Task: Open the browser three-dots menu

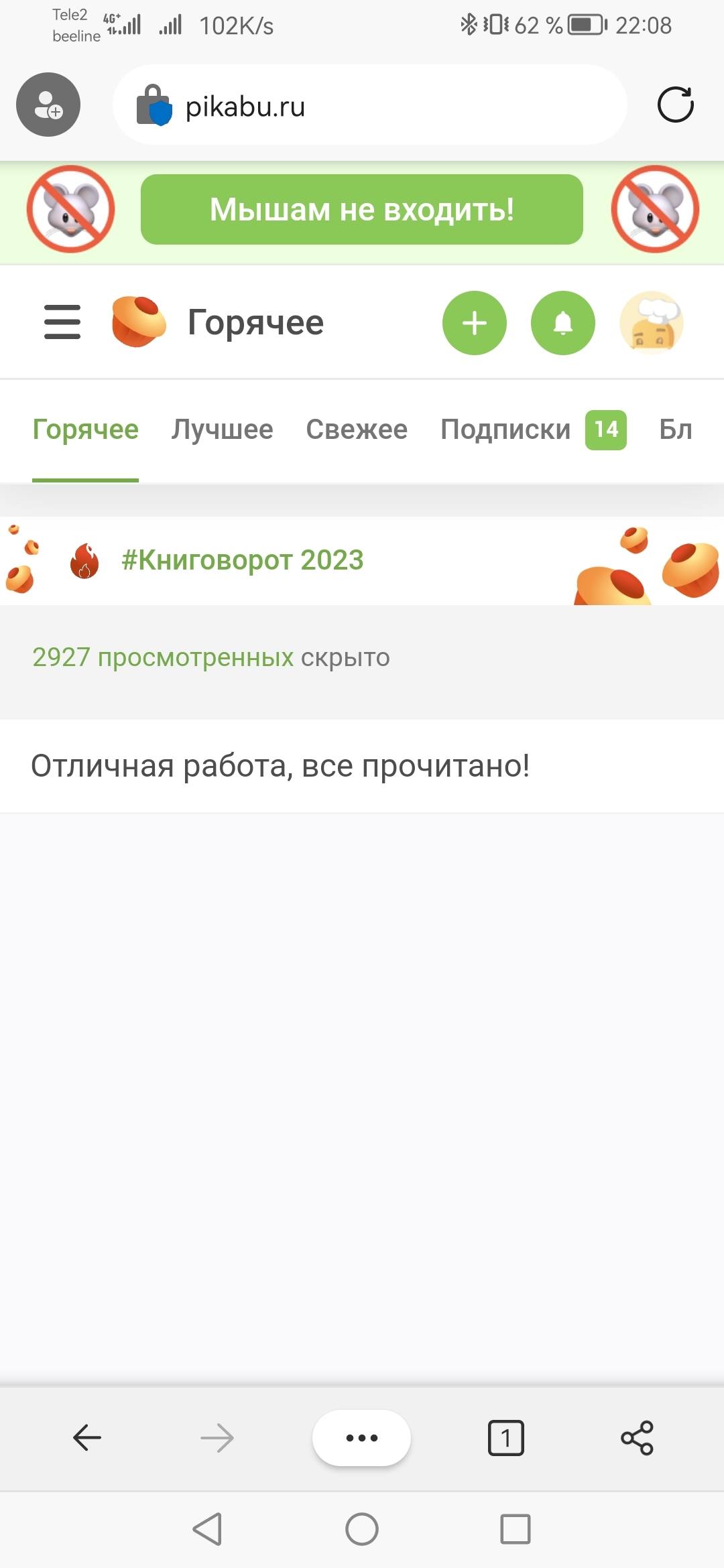Action: pos(361,1437)
